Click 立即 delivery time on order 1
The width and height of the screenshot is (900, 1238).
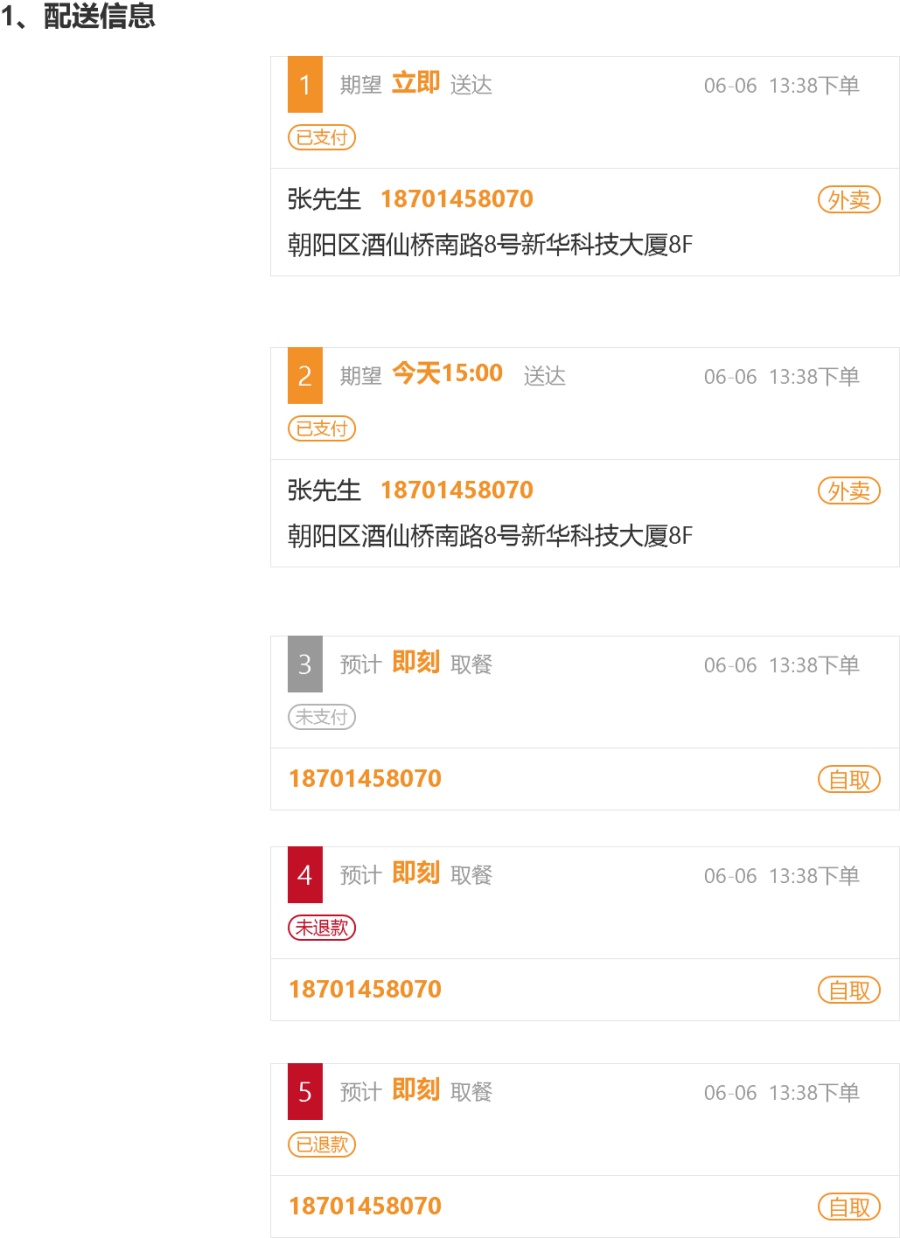(x=416, y=86)
